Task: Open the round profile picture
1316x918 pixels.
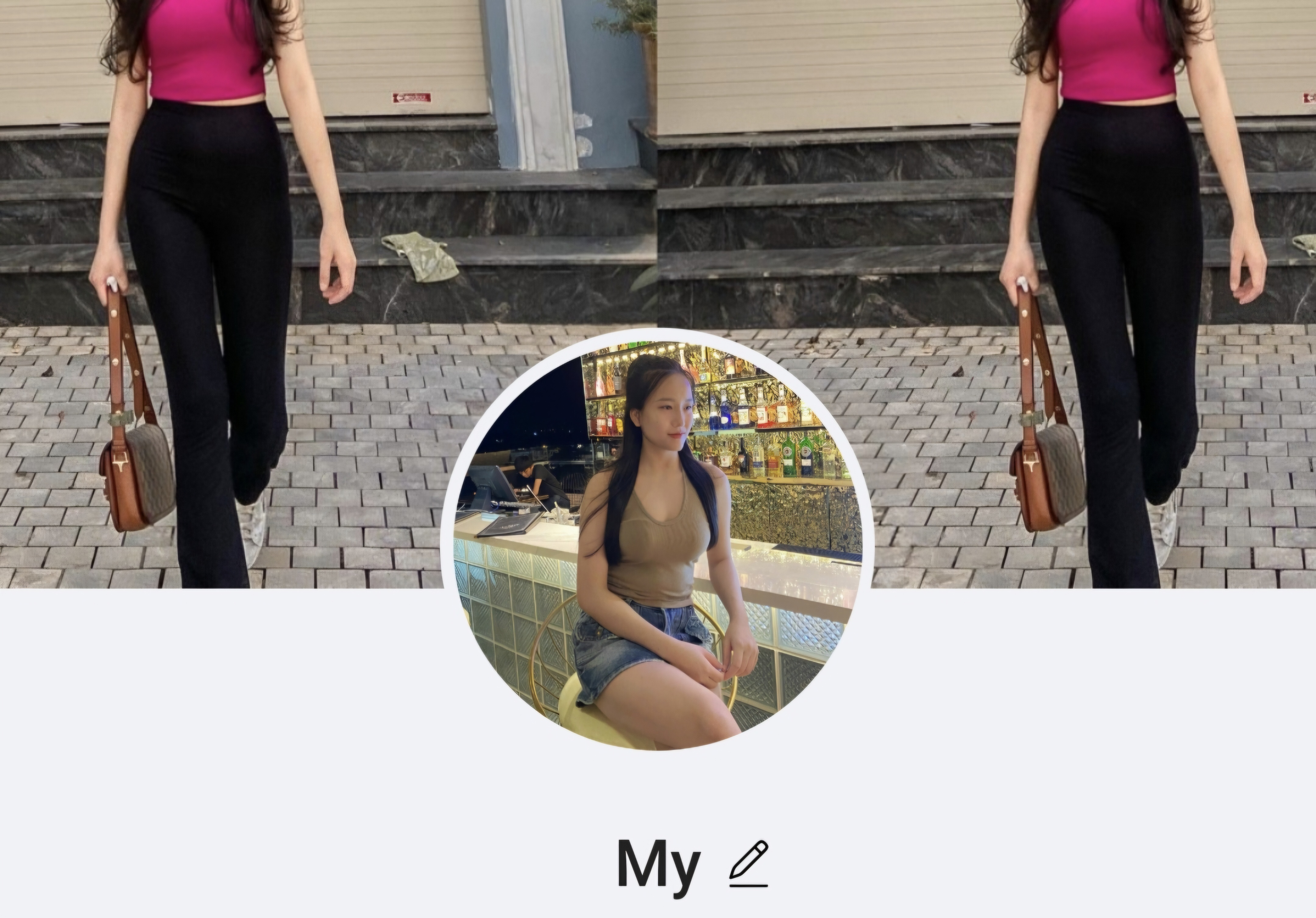Action: click(657, 539)
